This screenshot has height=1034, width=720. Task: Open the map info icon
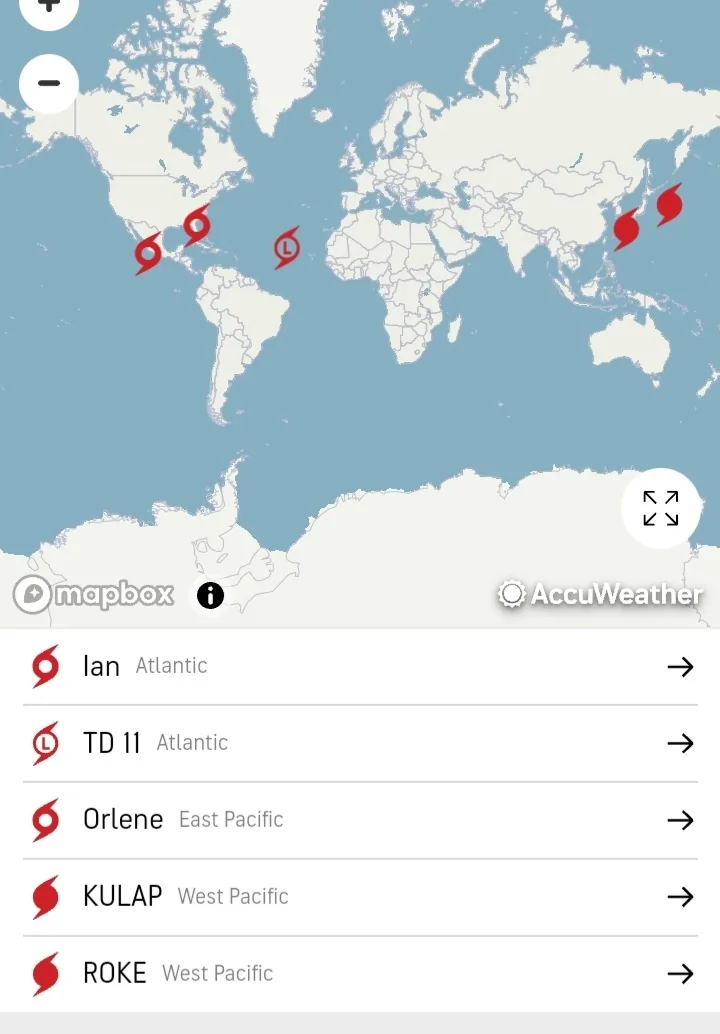point(210,596)
